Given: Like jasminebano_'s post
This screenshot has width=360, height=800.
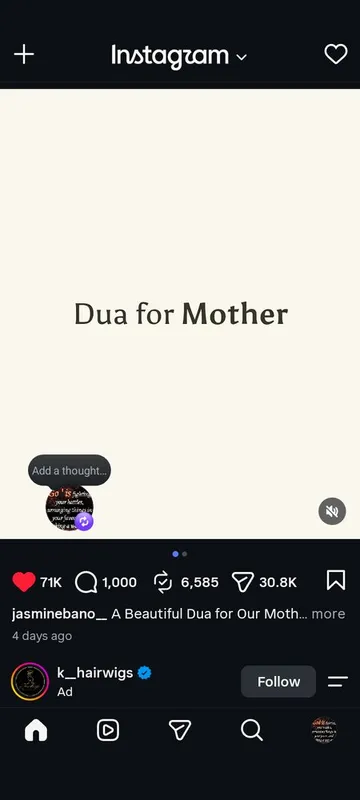Looking at the screenshot, I should coord(23,582).
